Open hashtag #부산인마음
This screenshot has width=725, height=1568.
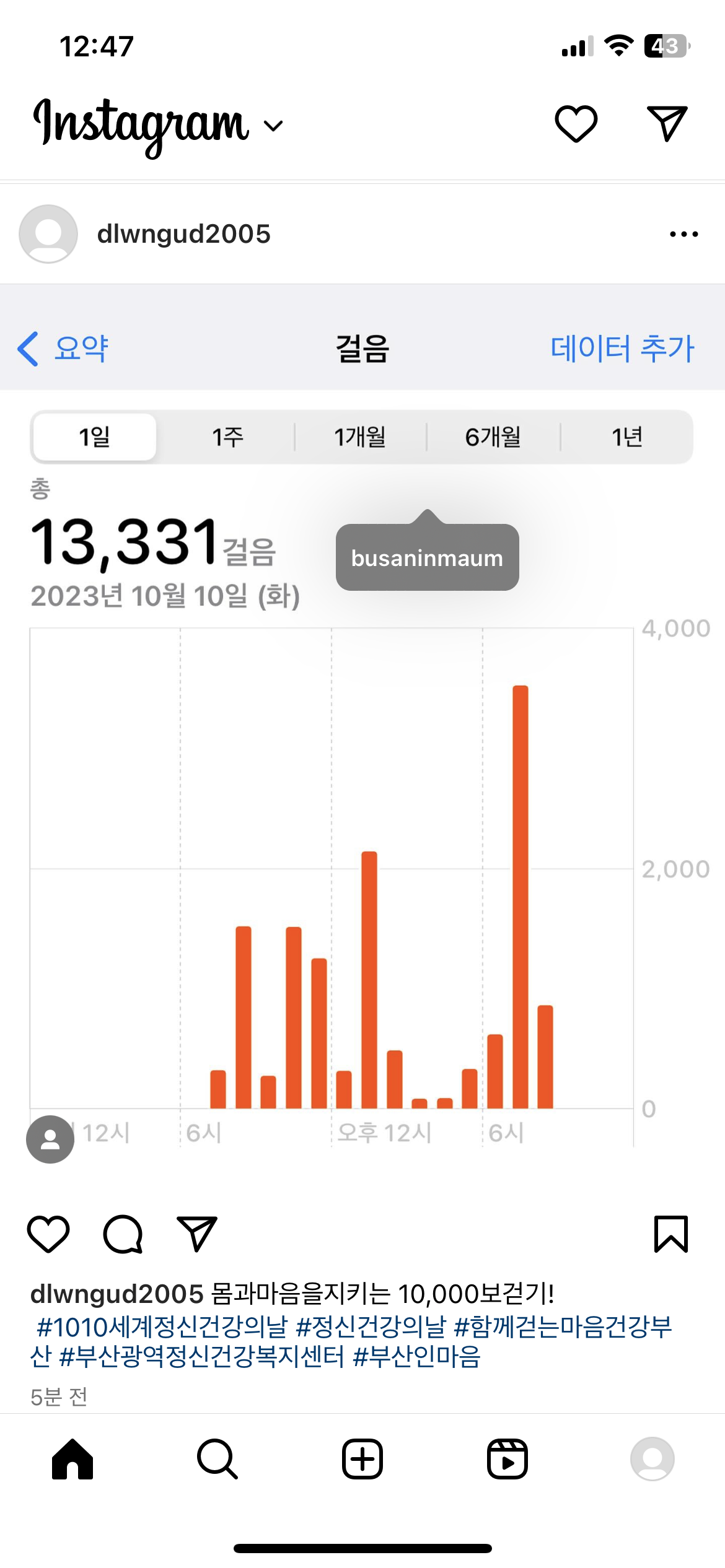(x=416, y=1356)
